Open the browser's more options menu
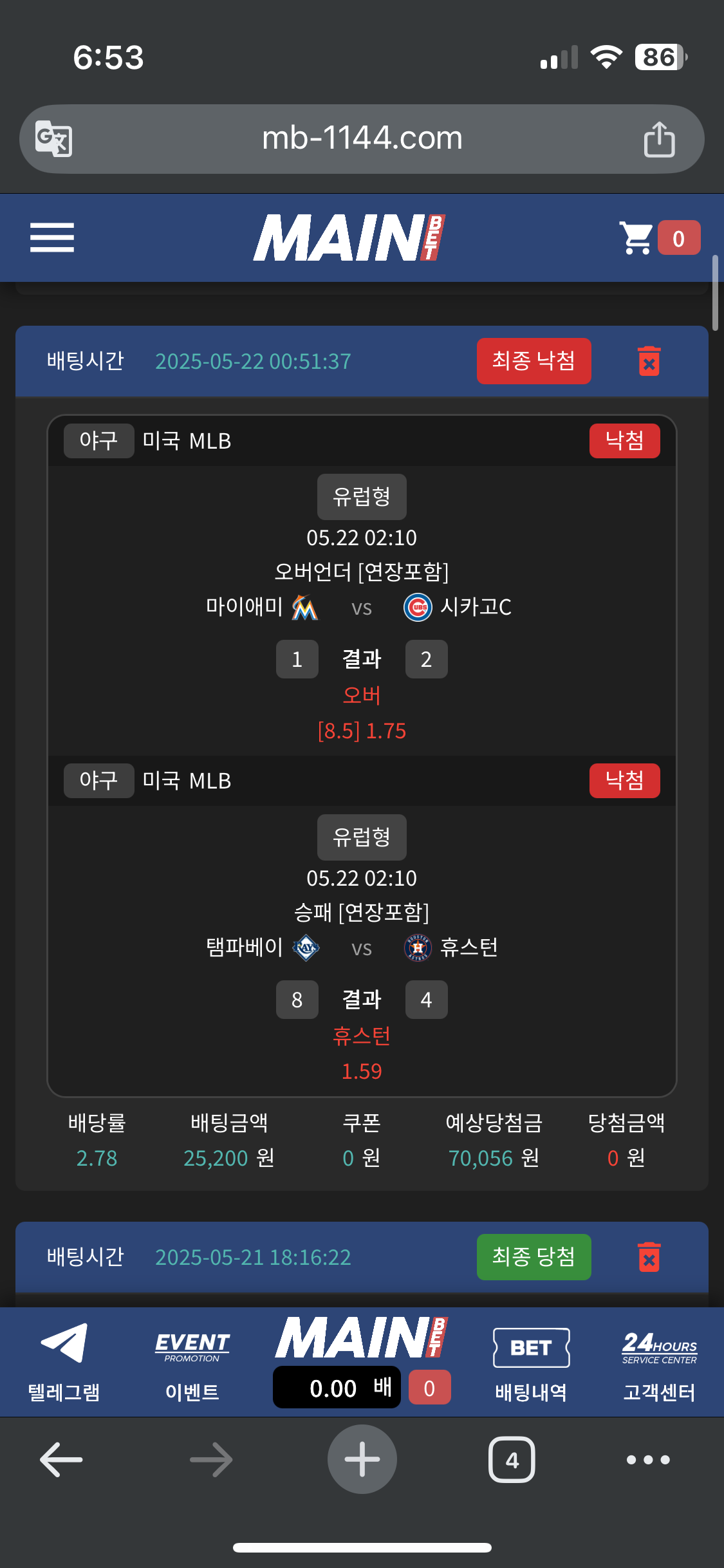 click(648, 1459)
